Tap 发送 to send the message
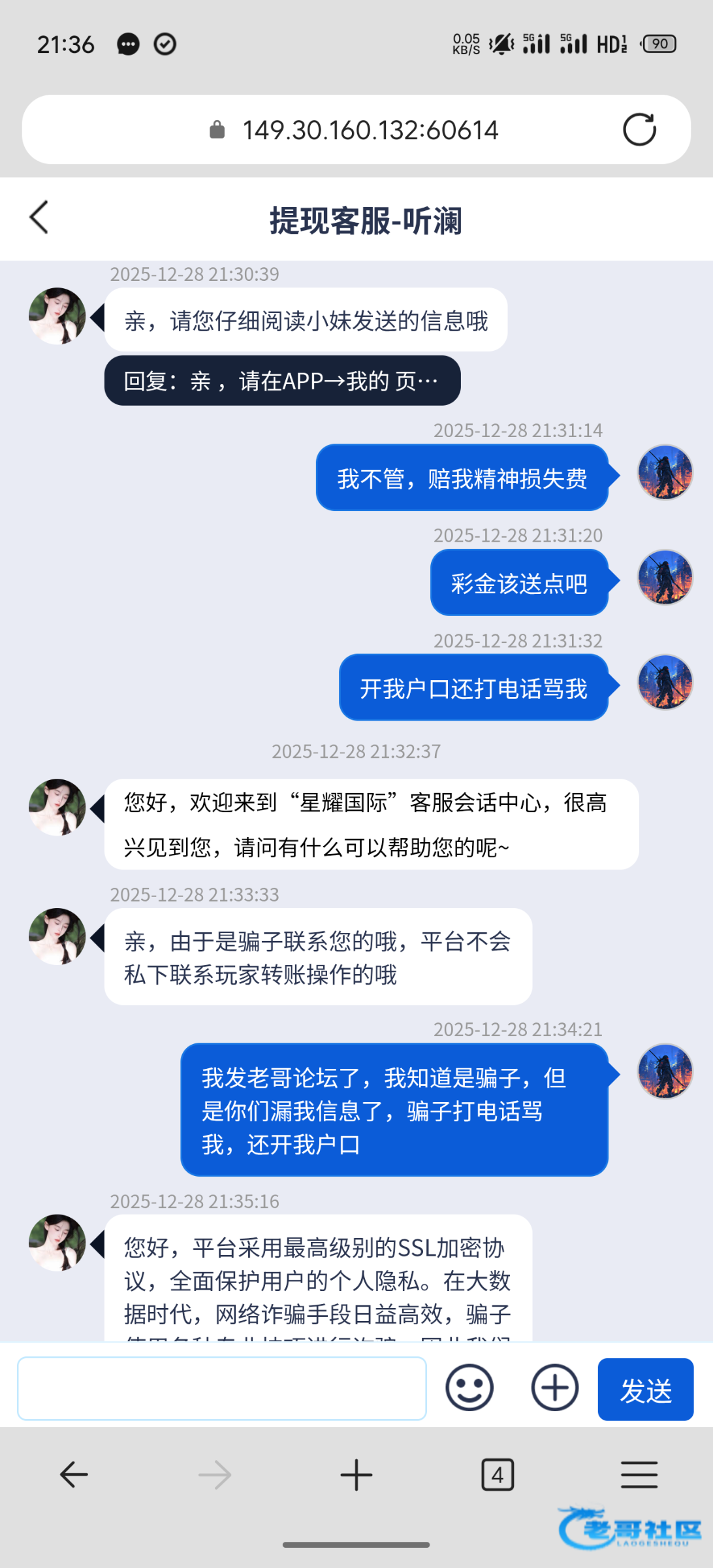The height and width of the screenshot is (1568, 713). coord(645,1390)
